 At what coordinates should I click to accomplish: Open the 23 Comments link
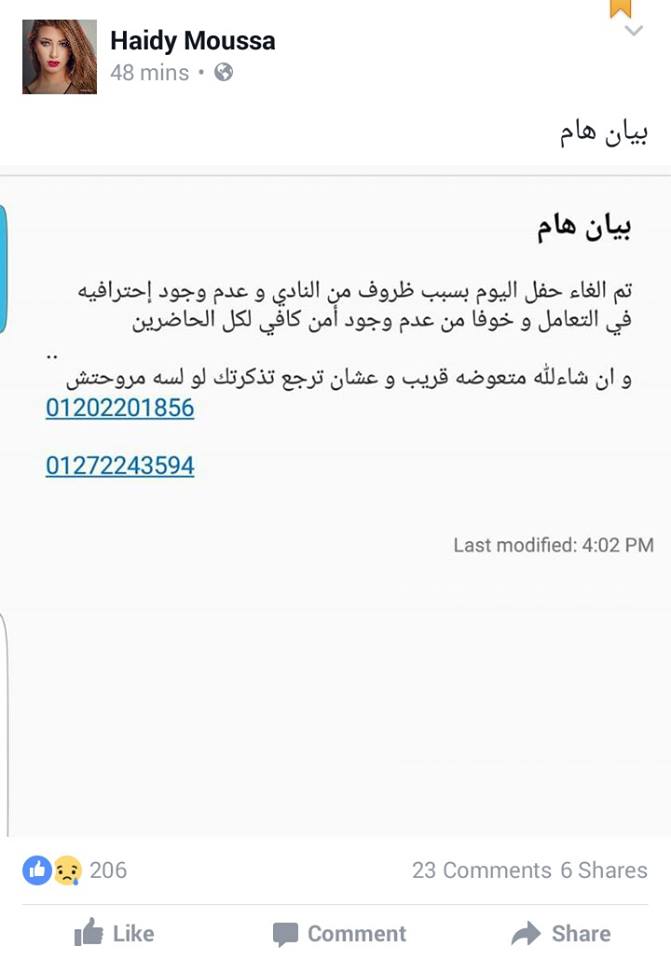coord(481,870)
